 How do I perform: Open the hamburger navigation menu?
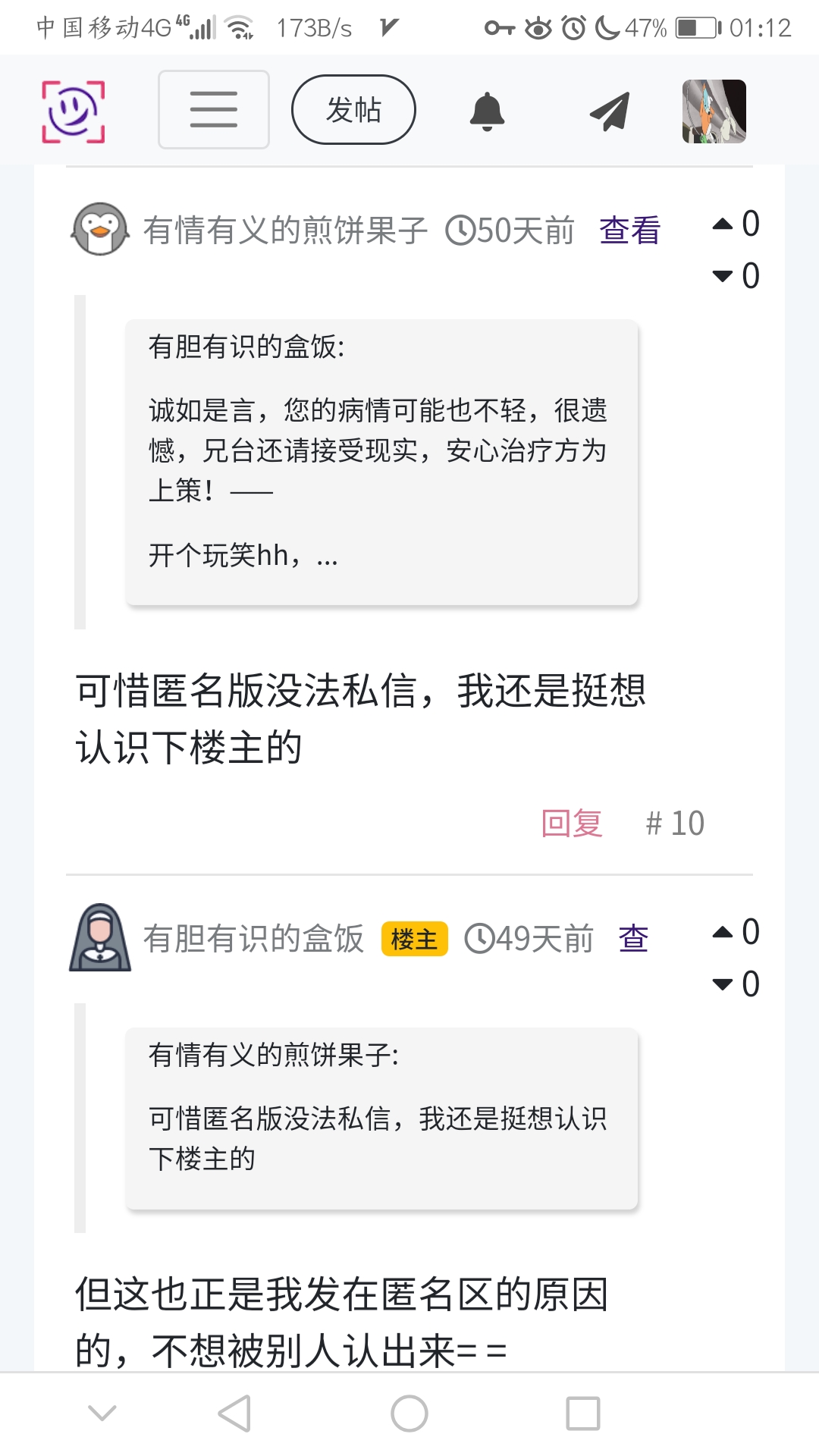click(x=213, y=110)
